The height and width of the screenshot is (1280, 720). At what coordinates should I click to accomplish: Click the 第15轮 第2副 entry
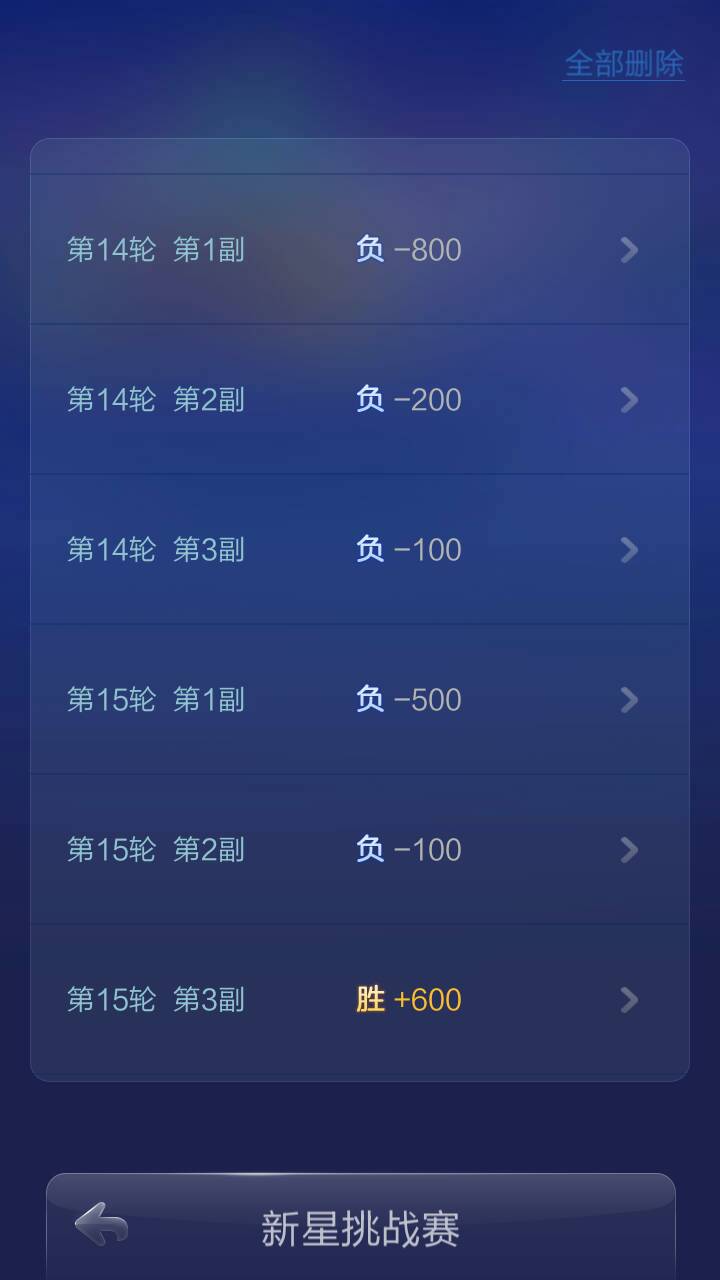[360, 850]
